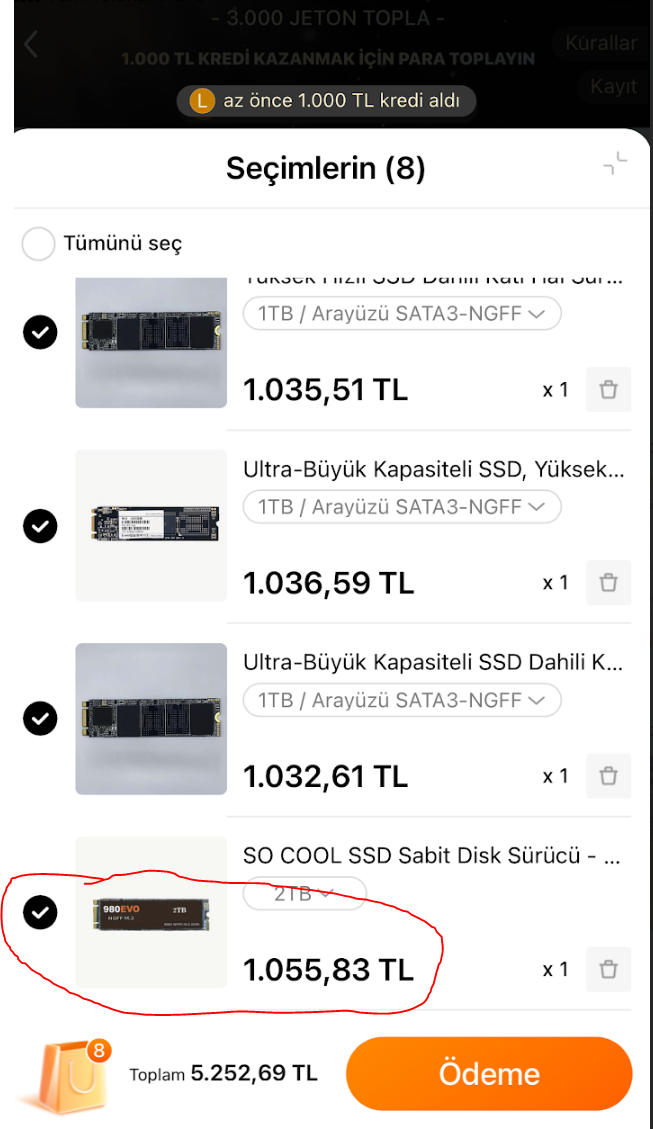Open variant dropdown of Ultra-Büyük Kapasiteli SSD, Yüksek
Screen dimensions: 653x1129
pyautogui.click(x=402, y=507)
